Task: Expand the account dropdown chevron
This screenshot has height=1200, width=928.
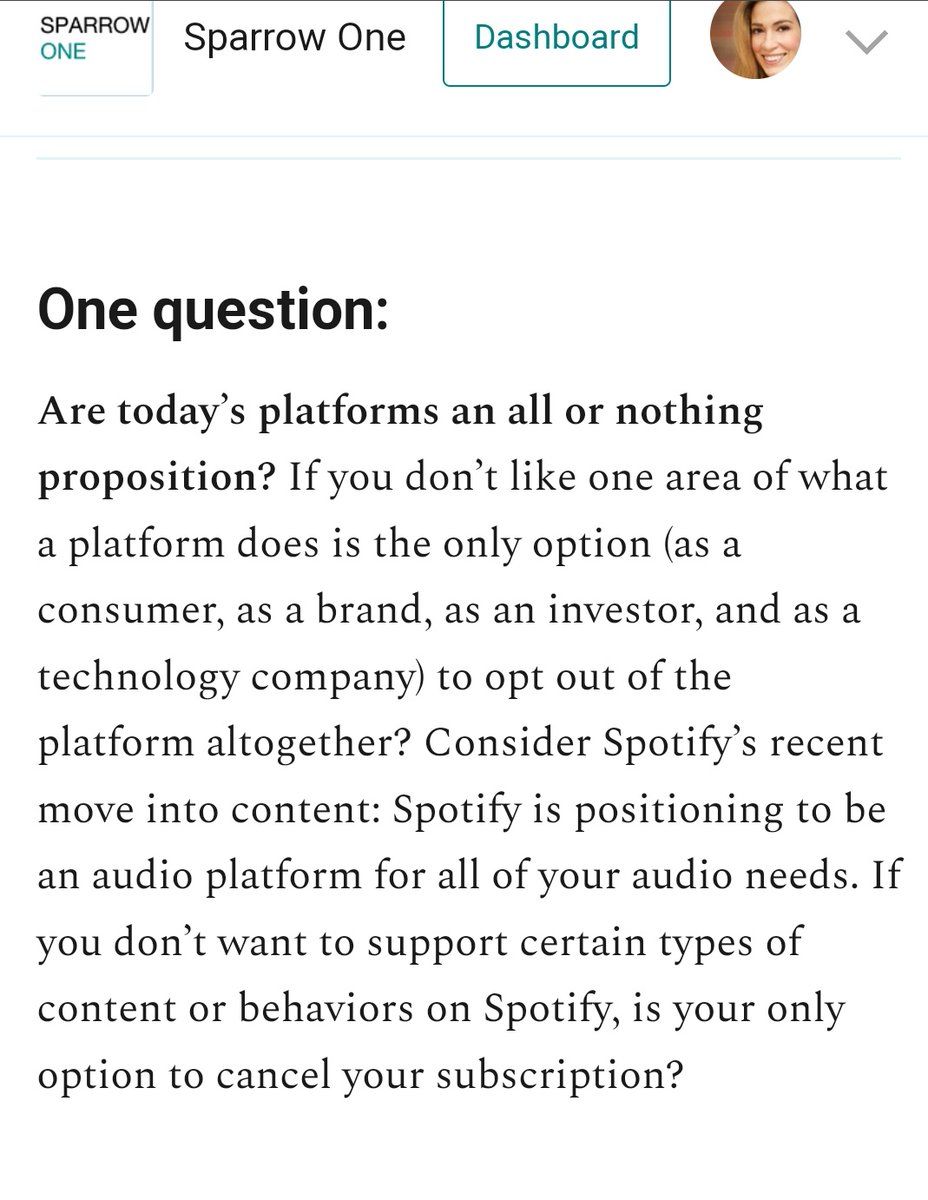Action: pyautogui.click(x=866, y=41)
